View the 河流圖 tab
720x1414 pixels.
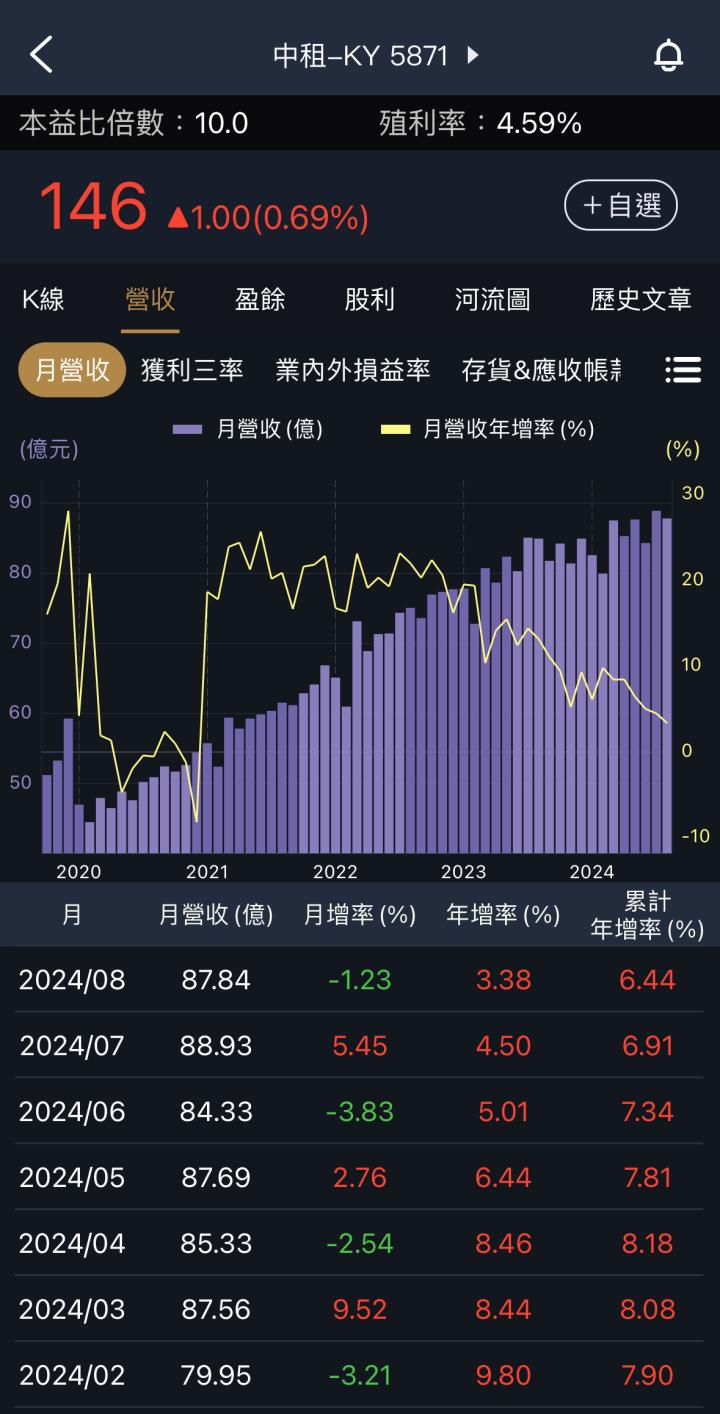click(492, 299)
